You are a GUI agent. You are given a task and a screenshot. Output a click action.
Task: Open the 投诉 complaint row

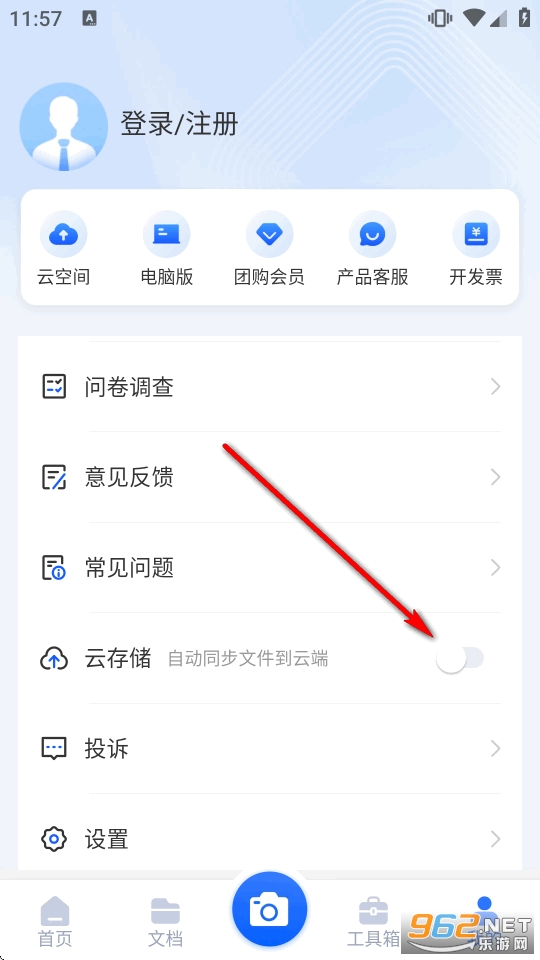[270, 748]
